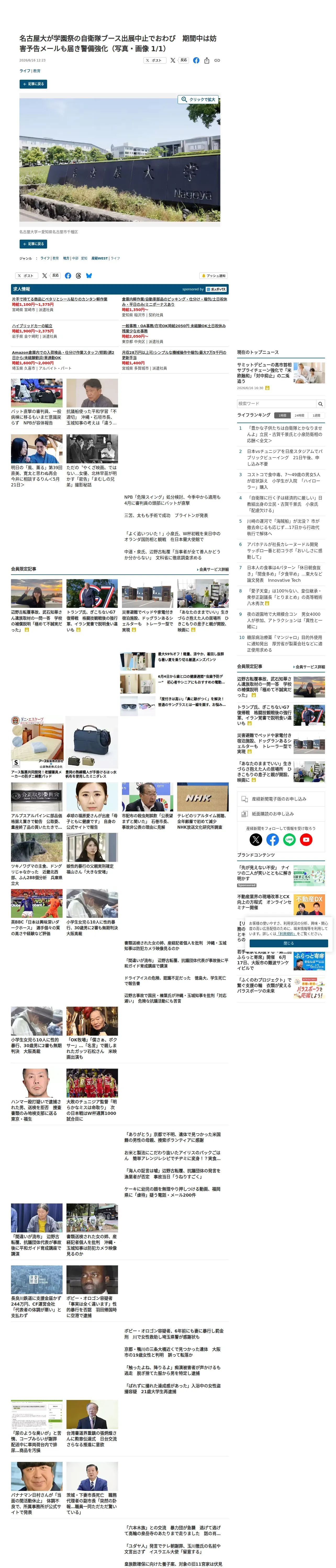Switch the life ranking to 24時間
Viewport: 336px width, 1568px height.
pyautogui.click(x=299, y=415)
